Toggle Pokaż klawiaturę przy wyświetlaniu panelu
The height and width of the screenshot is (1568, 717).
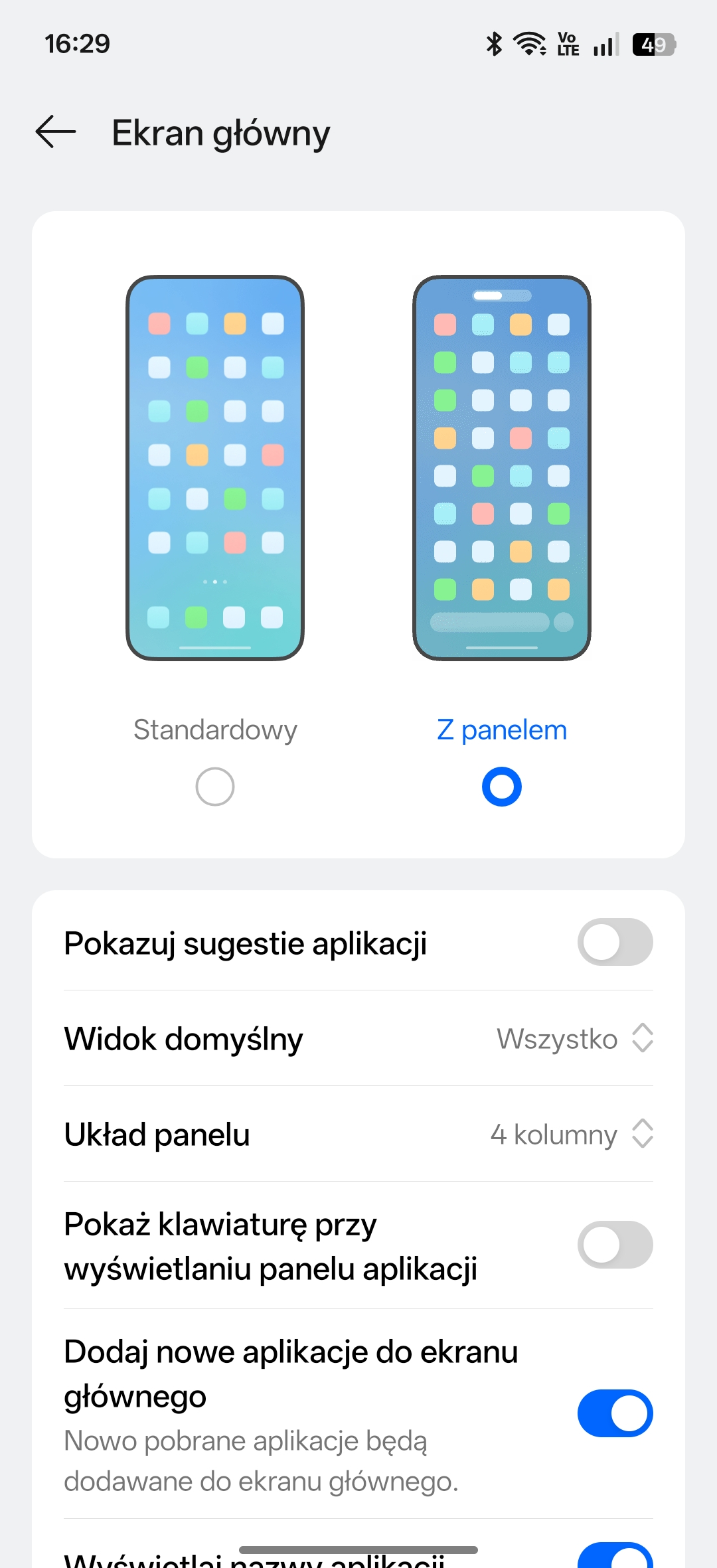click(x=615, y=1245)
